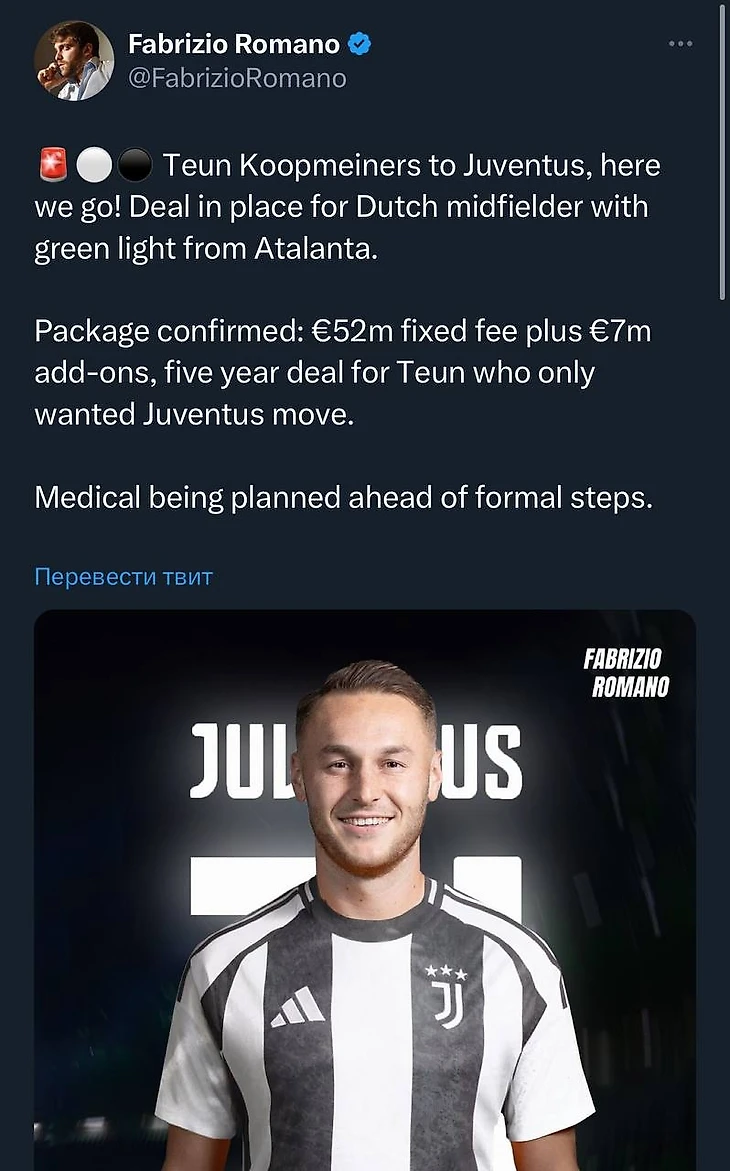730x1171 pixels.
Task: Translate tweet via Перевести твит
Action: click(123, 576)
